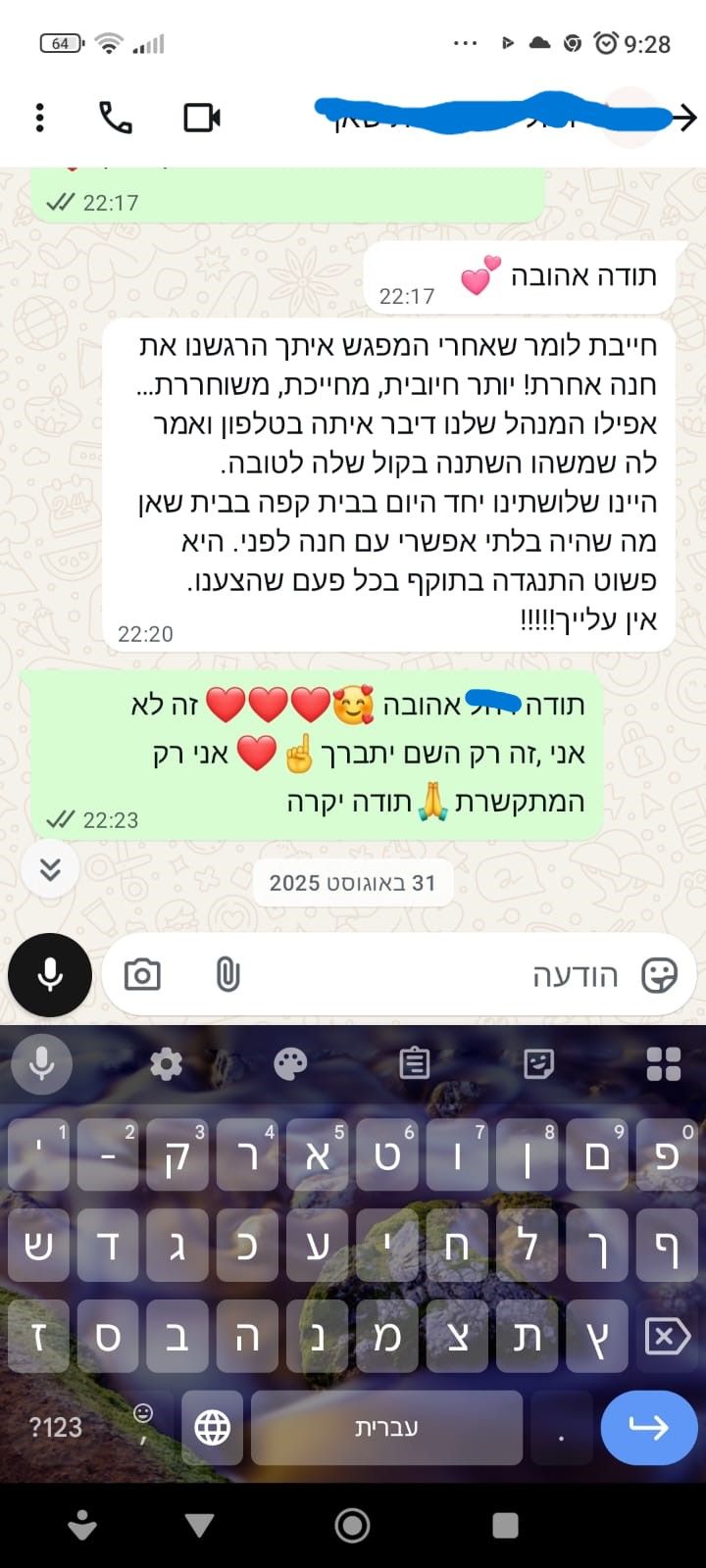Switch to the ?123 symbols keyboard

[x=56, y=1428]
